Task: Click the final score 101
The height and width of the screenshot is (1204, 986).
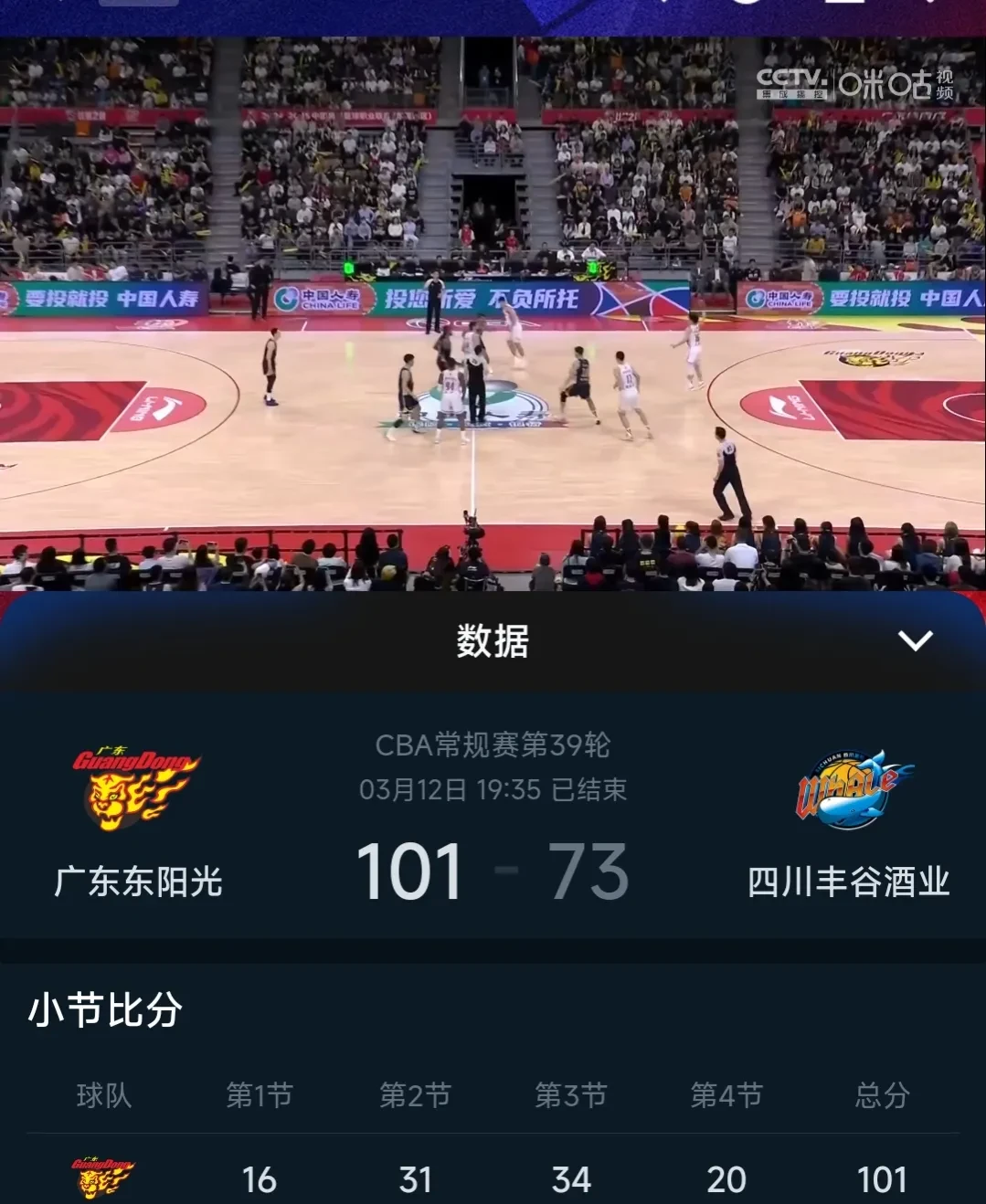Action: [408, 872]
